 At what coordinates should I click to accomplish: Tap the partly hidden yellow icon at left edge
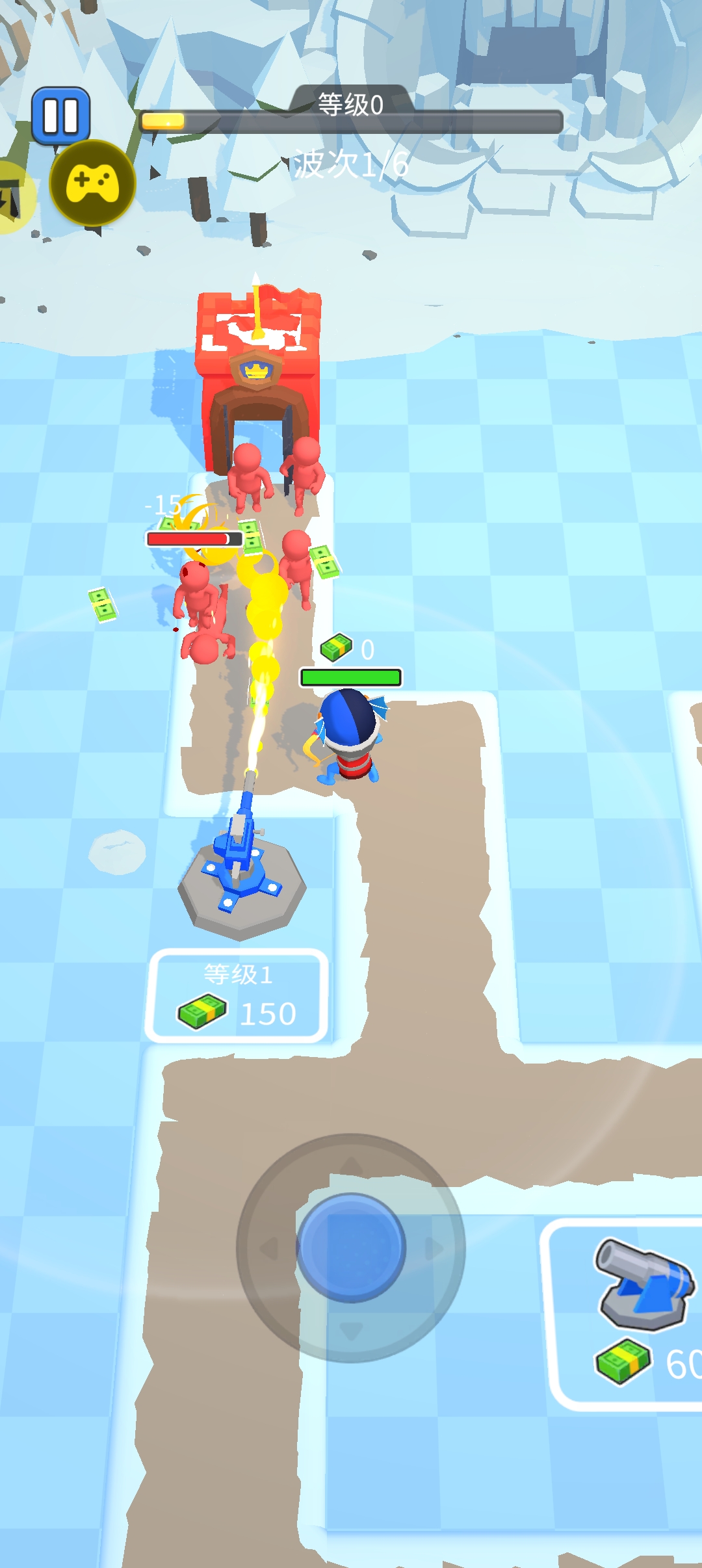point(12,198)
